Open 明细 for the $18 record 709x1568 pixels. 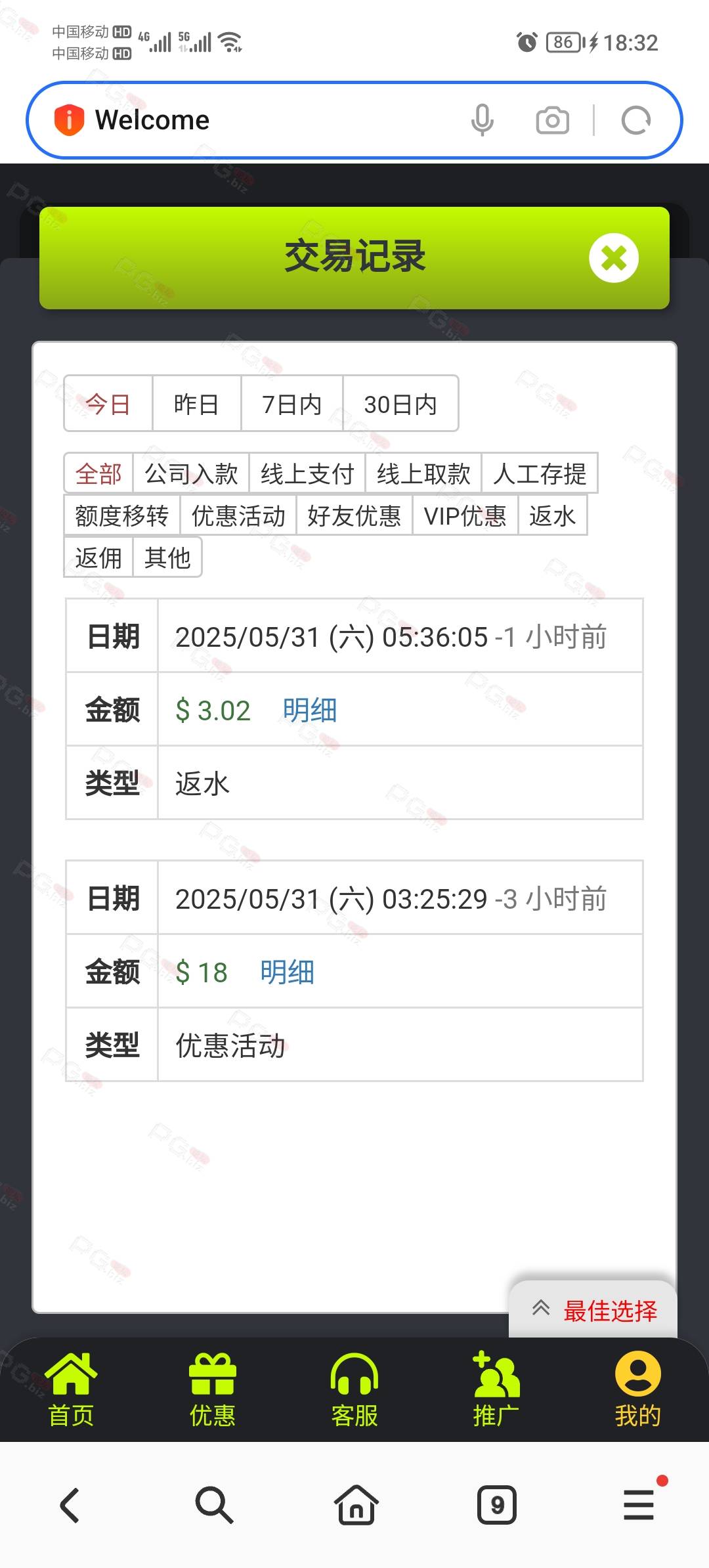tap(287, 972)
